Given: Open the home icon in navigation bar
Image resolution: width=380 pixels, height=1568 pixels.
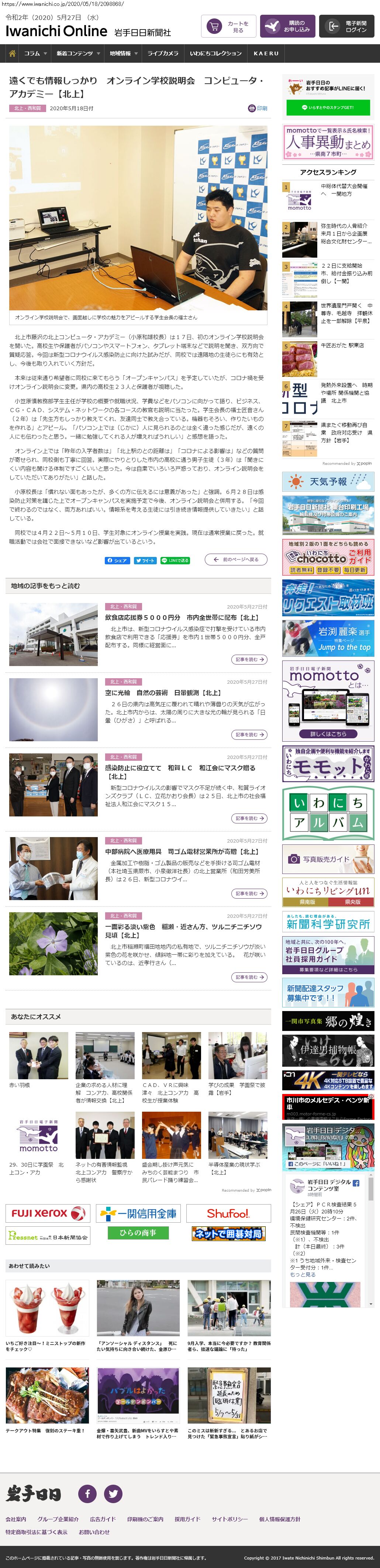Looking at the screenshot, I should pyautogui.click(x=12, y=53).
